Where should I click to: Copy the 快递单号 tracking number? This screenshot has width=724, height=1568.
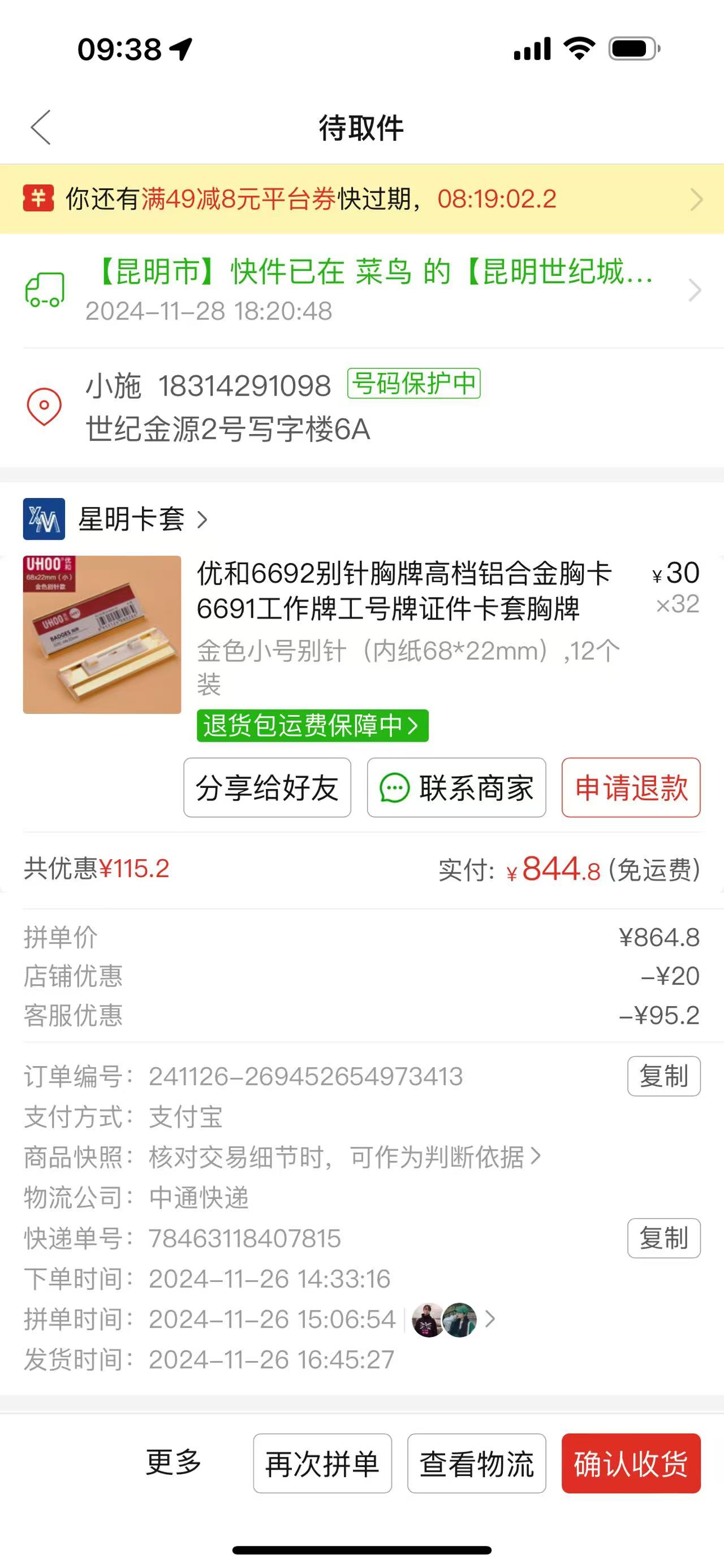(663, 1238)
